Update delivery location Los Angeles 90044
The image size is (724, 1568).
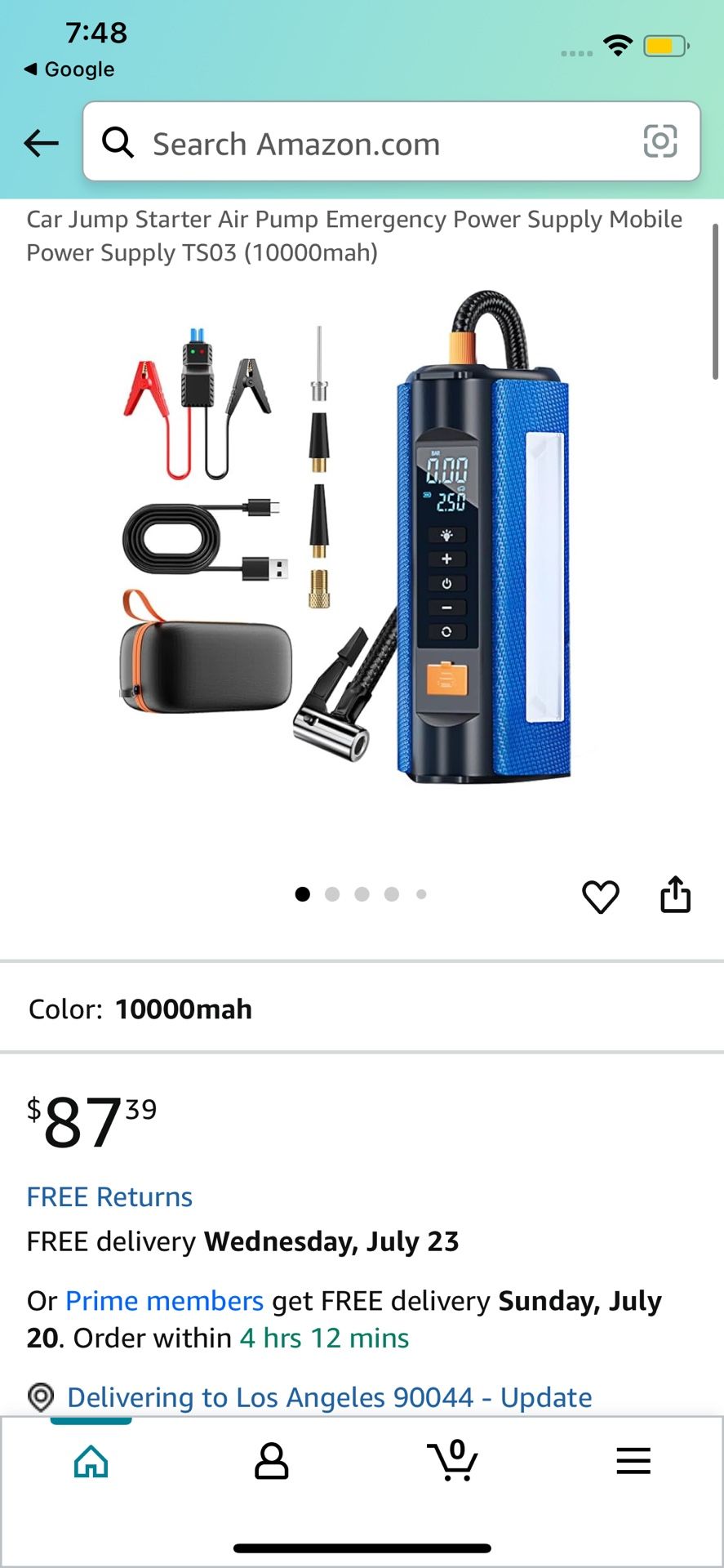(329, 1397)
